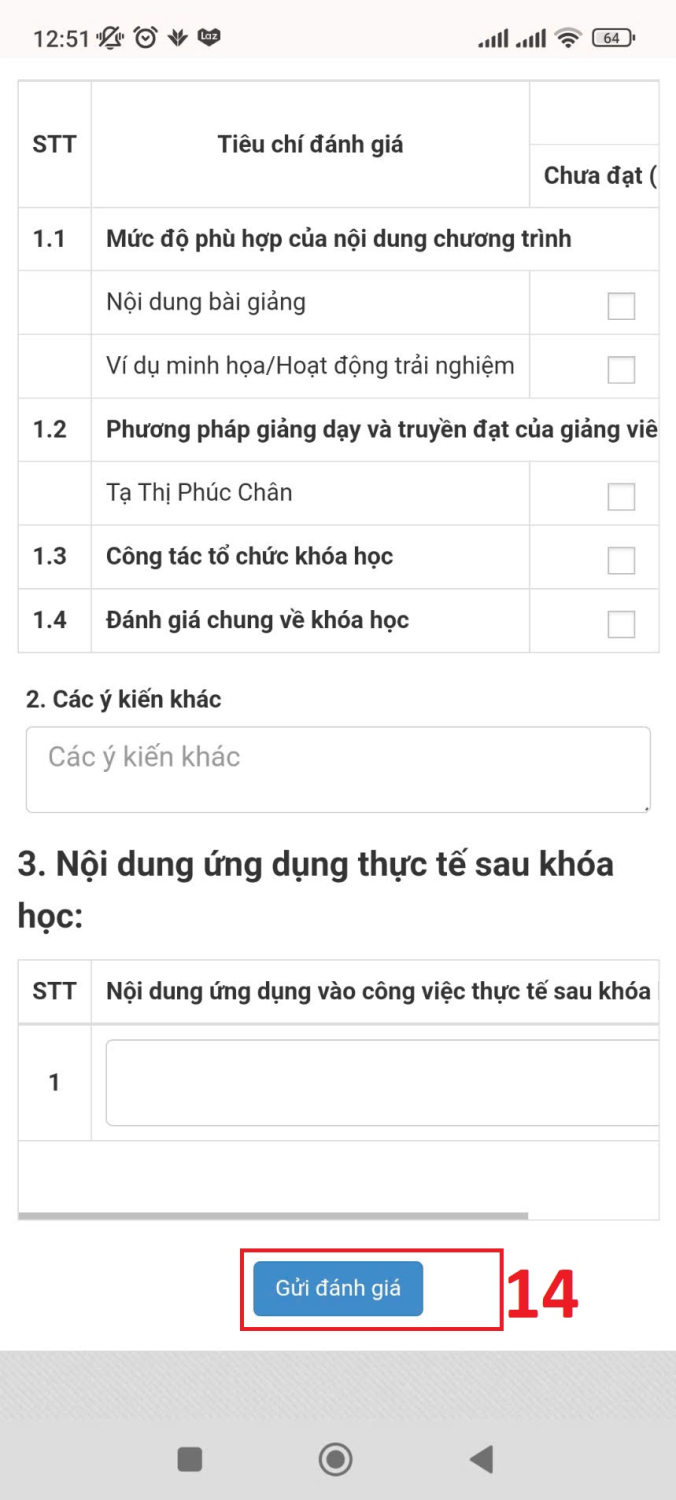Screen dimensions: 676x1500
Task: Return to the home screen
Action: click(336, 1459)
